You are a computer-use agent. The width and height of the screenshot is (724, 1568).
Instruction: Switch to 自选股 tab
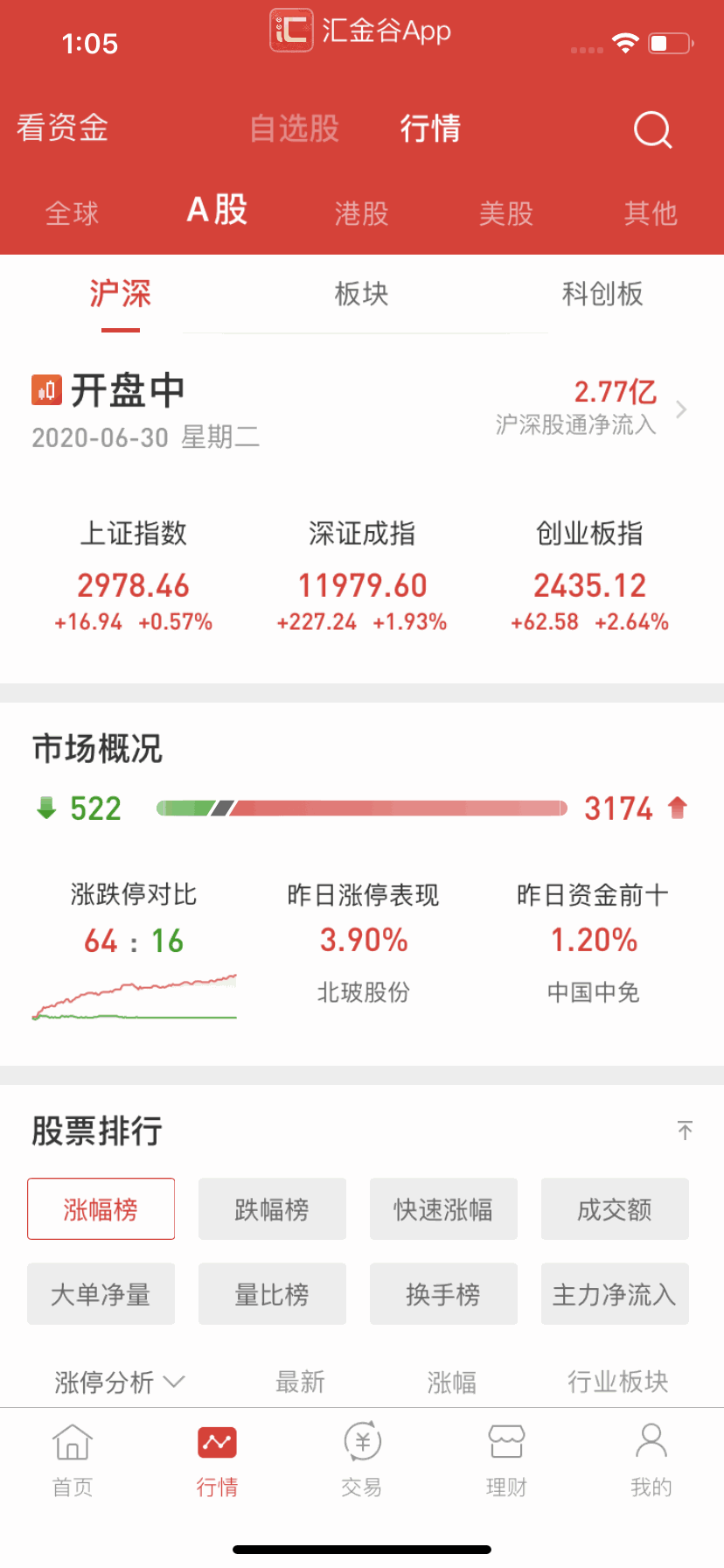[294, 129]
